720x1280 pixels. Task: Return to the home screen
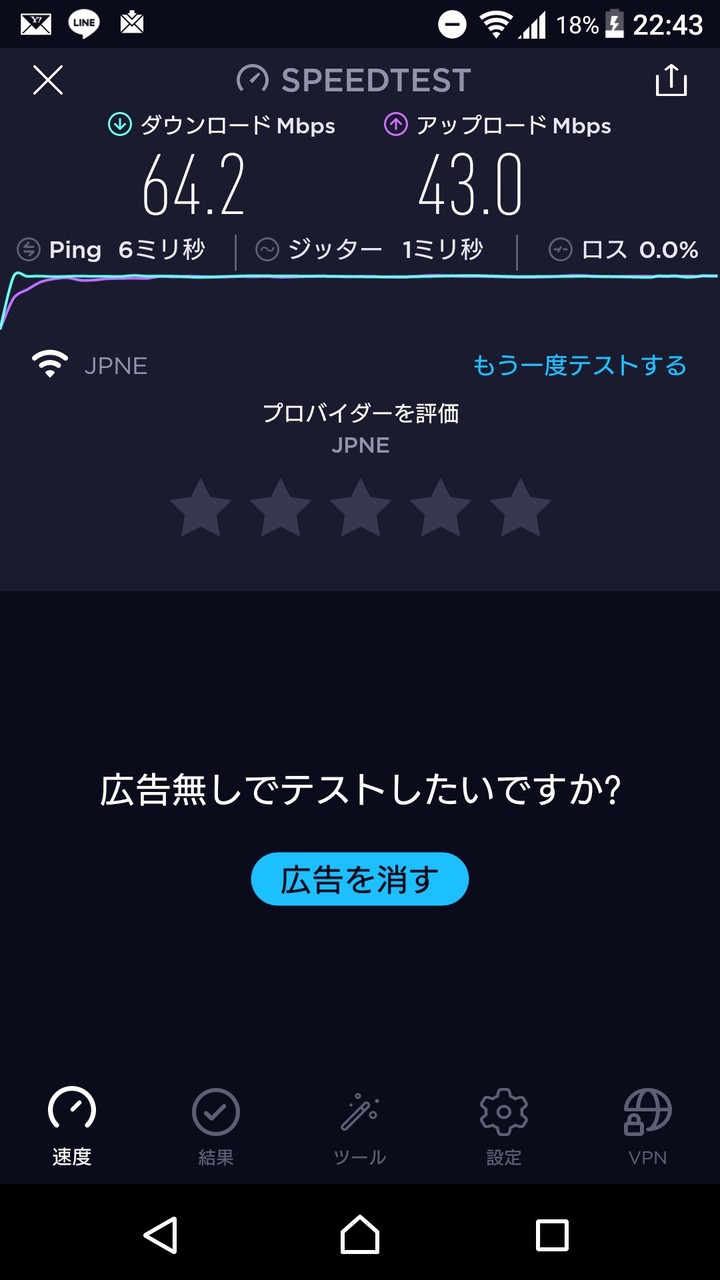[360, 1235]
